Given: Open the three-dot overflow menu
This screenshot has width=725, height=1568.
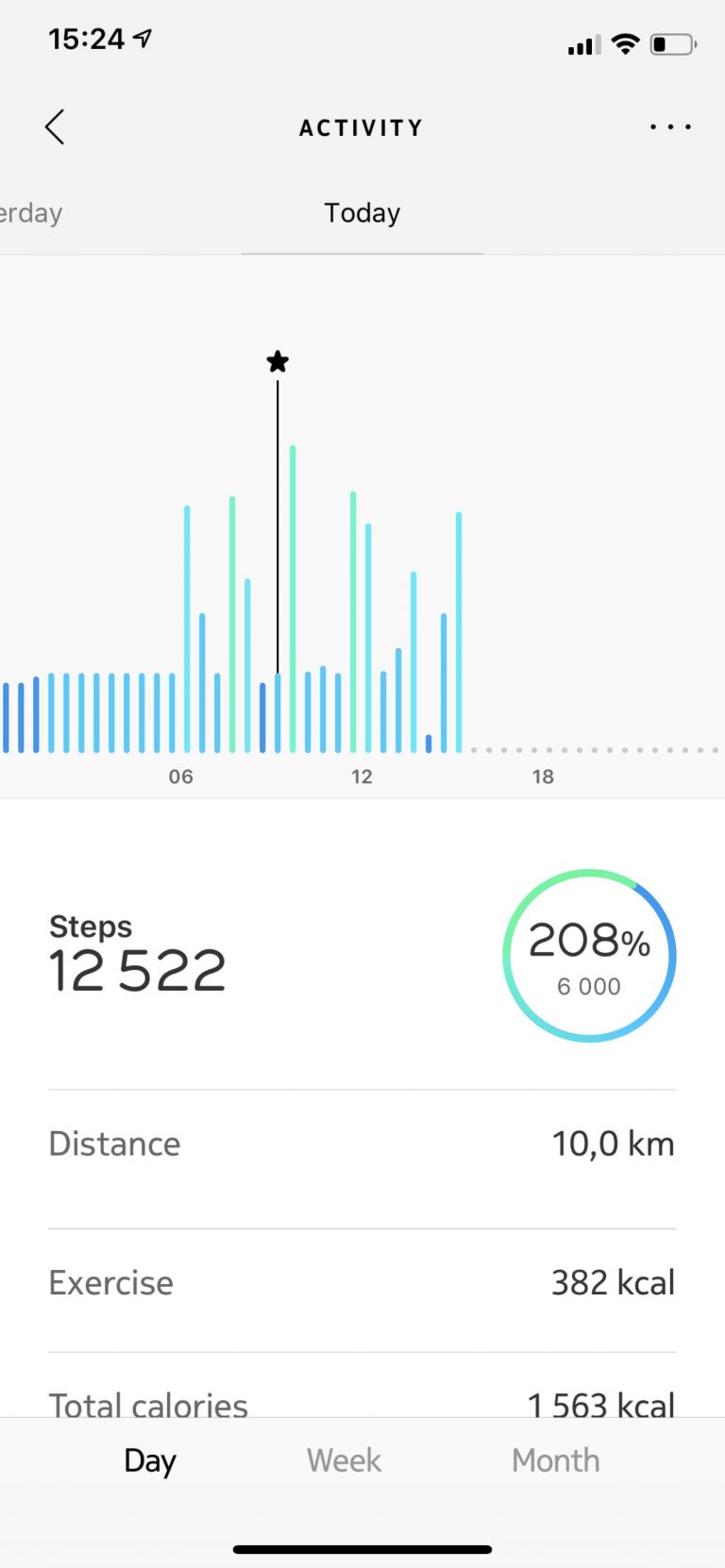Looking at the screenshot, I should coord(670,126).
